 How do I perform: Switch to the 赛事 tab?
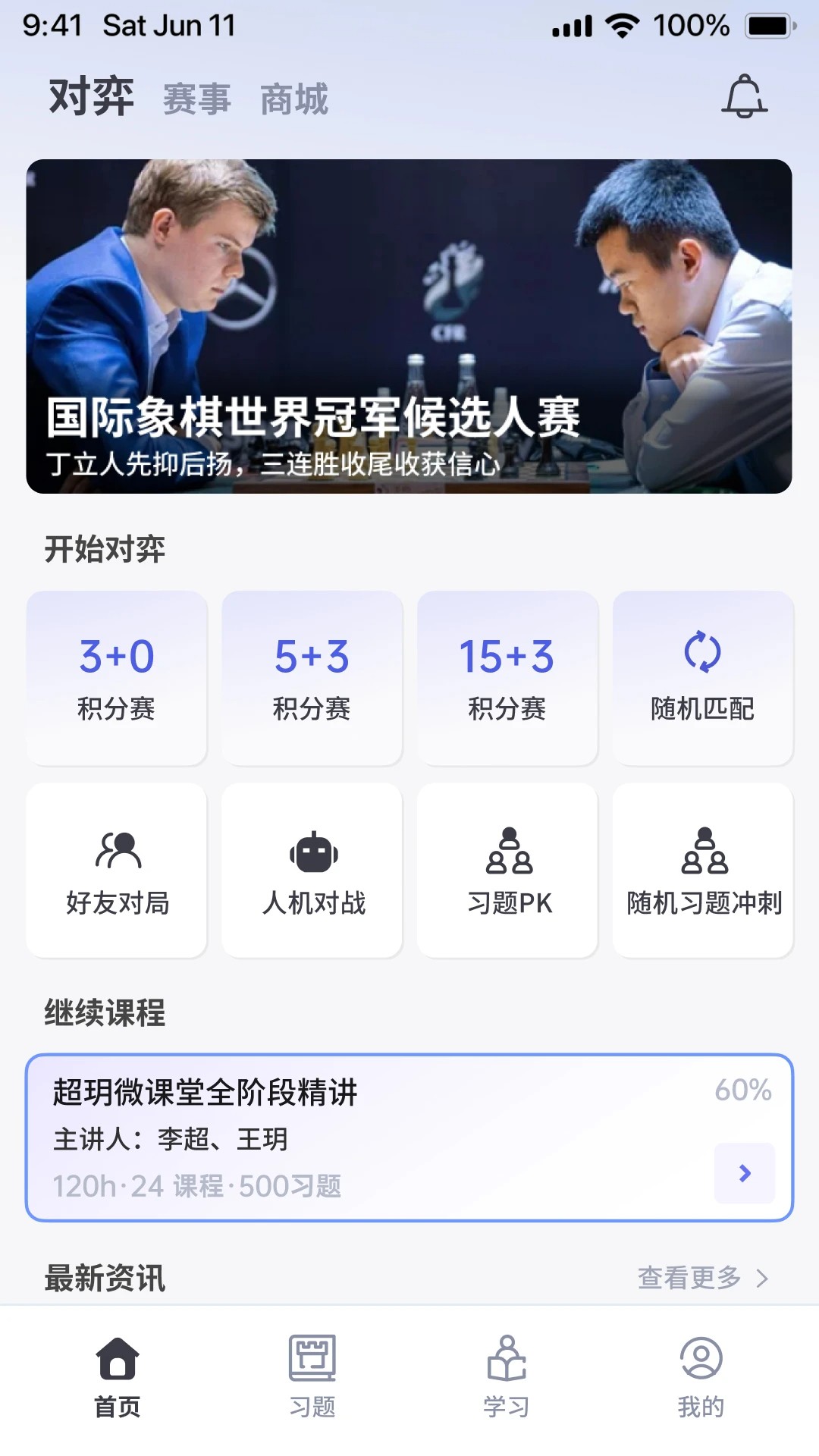(x=195, y=99)
